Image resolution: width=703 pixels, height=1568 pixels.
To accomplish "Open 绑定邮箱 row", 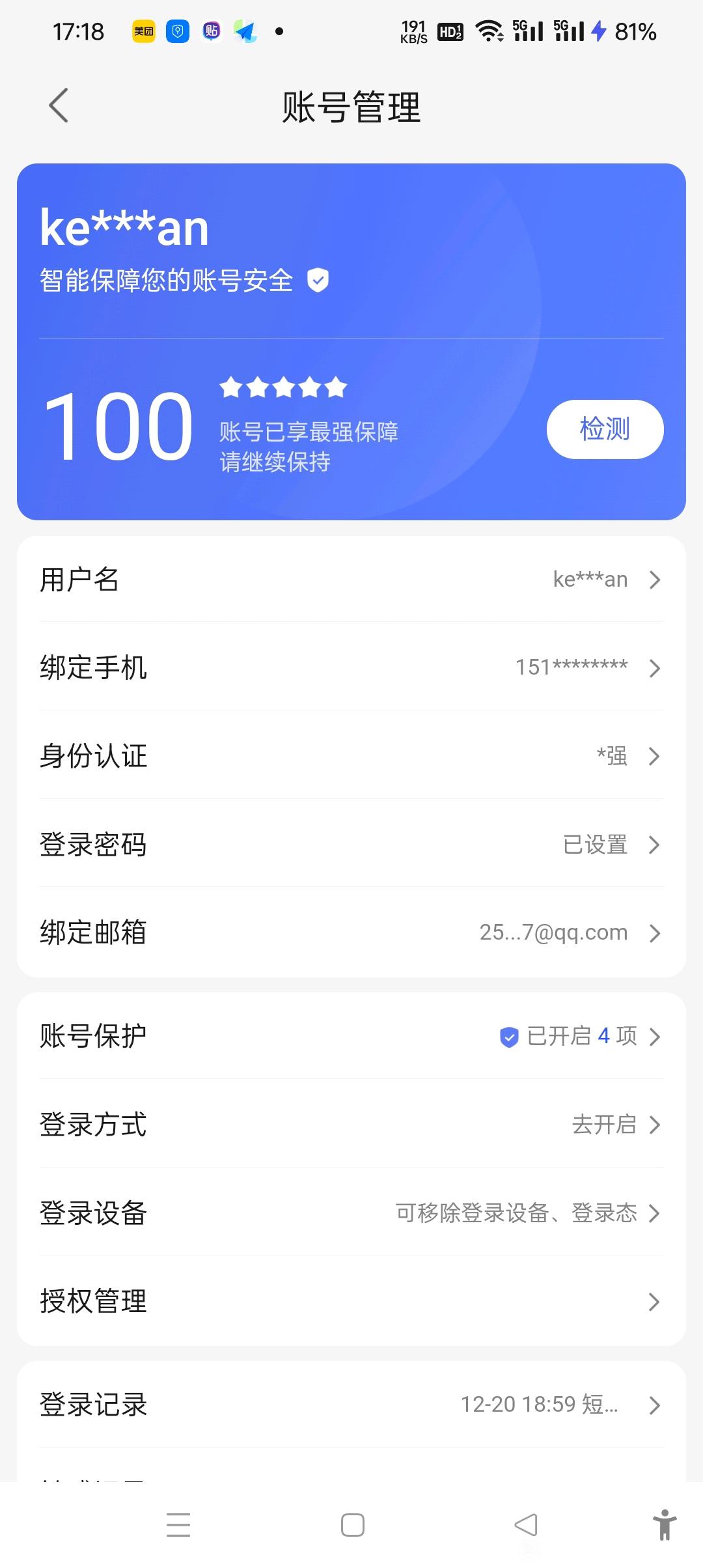I will point(351,932).
